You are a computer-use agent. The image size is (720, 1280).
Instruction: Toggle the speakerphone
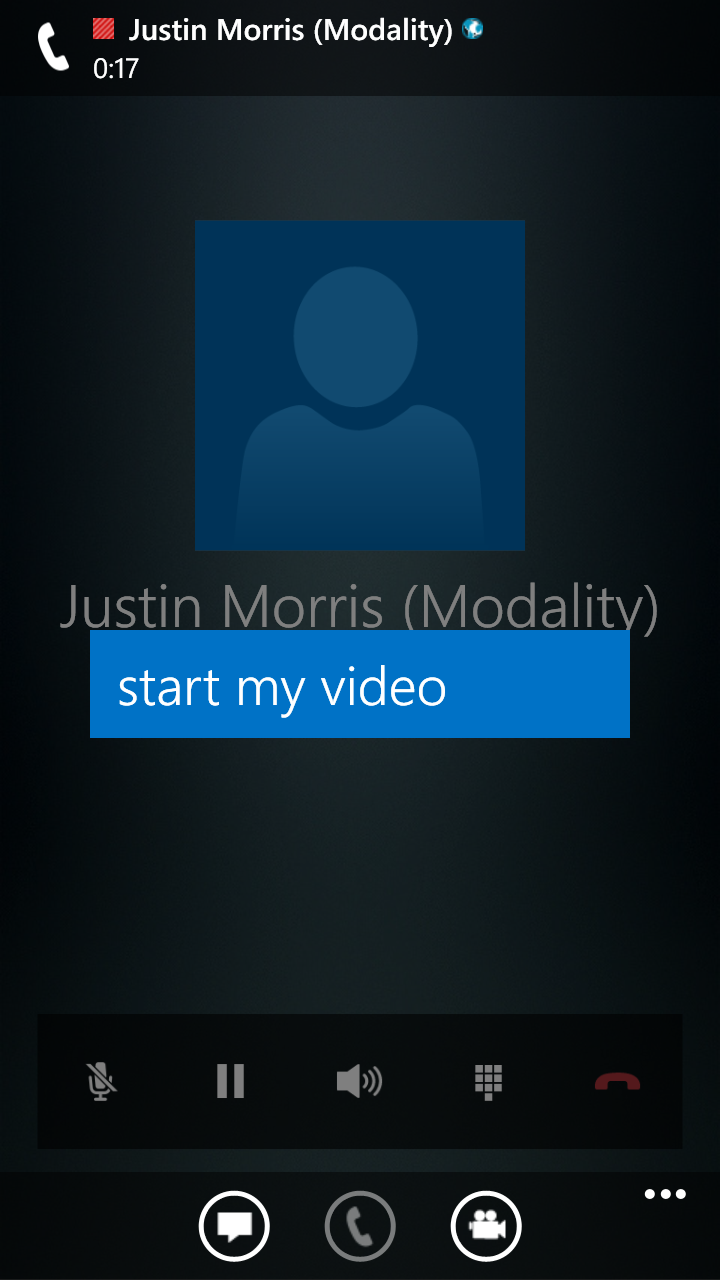[x=359, y=1081]
